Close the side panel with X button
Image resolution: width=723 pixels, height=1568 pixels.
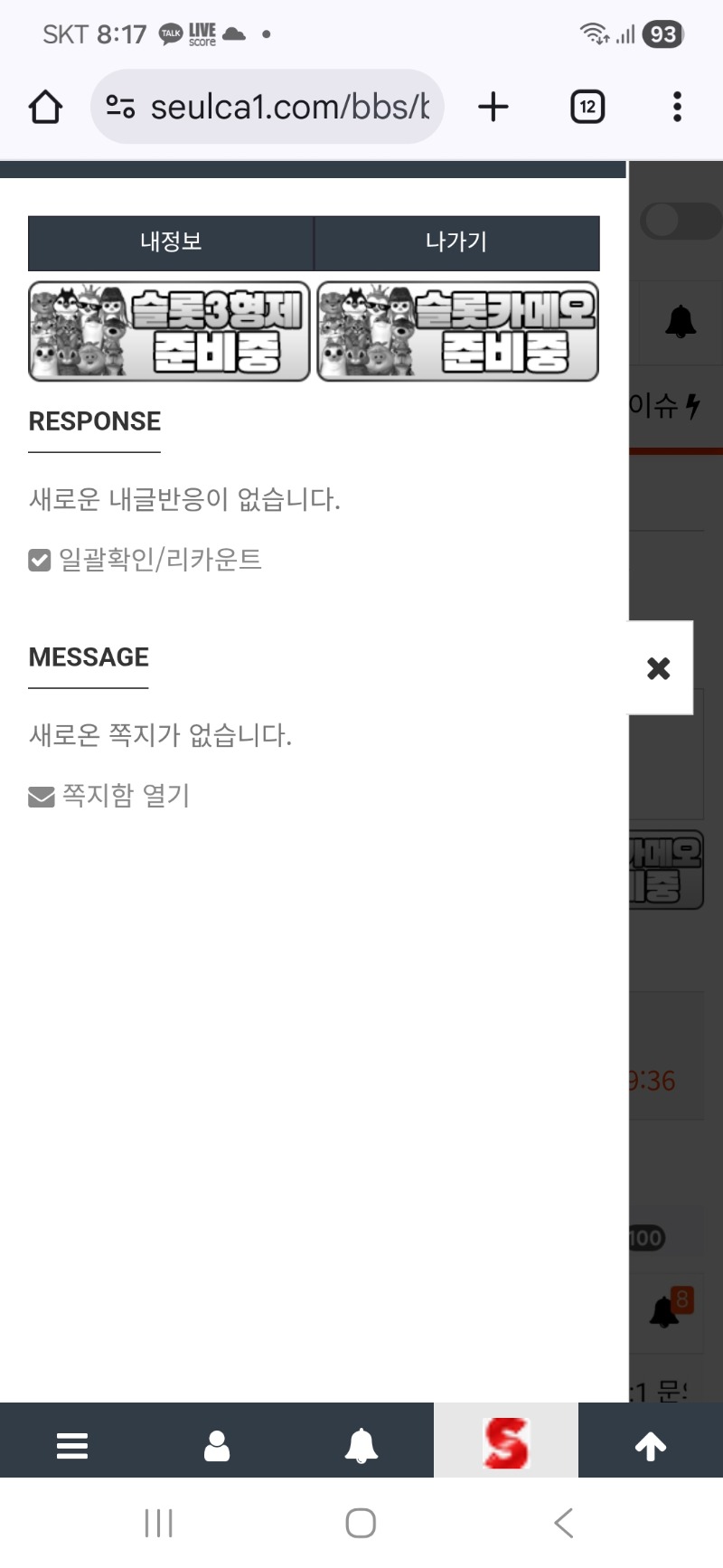pos(658,667)
